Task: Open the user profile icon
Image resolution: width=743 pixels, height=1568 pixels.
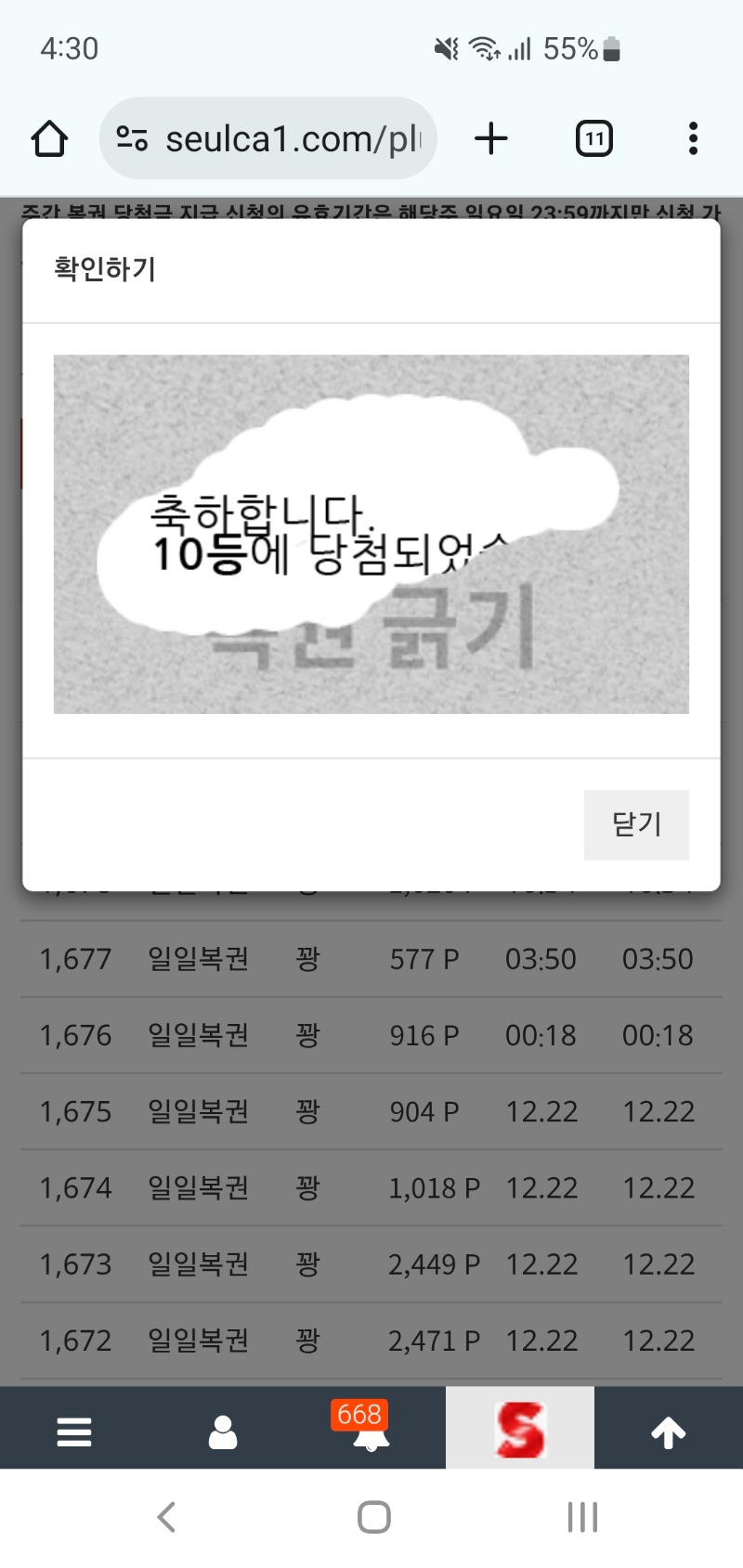Action: pos(223,1432)
